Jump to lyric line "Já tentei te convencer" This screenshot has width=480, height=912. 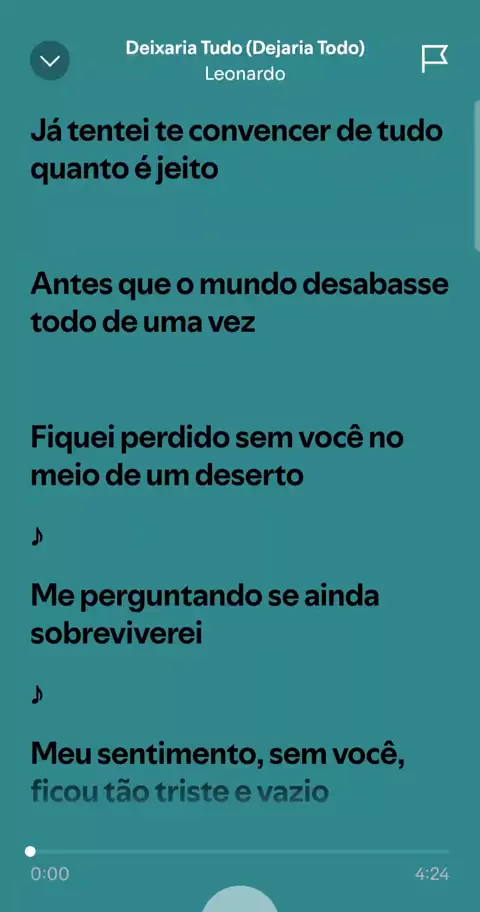pos(236,151)
